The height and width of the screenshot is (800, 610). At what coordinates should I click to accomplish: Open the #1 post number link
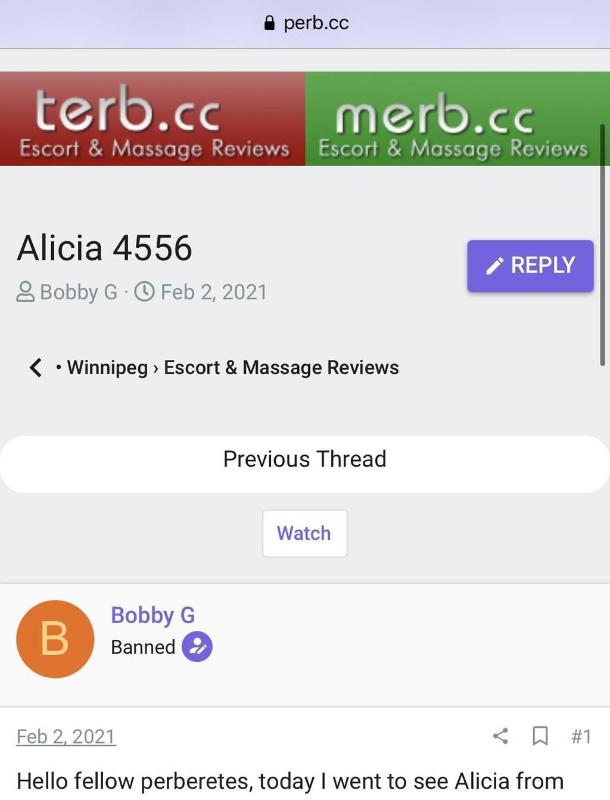coord(580,737)
